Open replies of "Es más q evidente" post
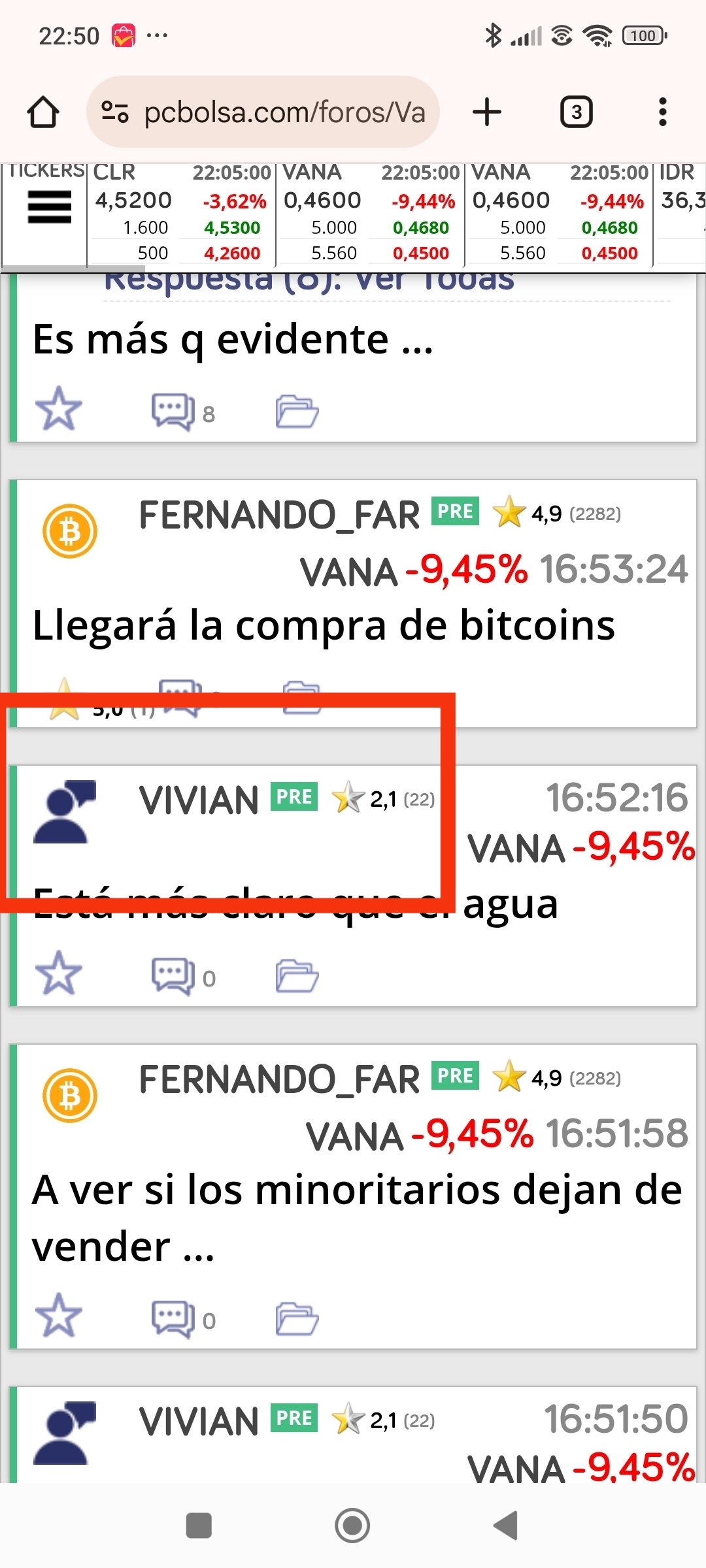The width and height of the screenshot is (706, 1568). pyautogui.click(x=183, y=412)
